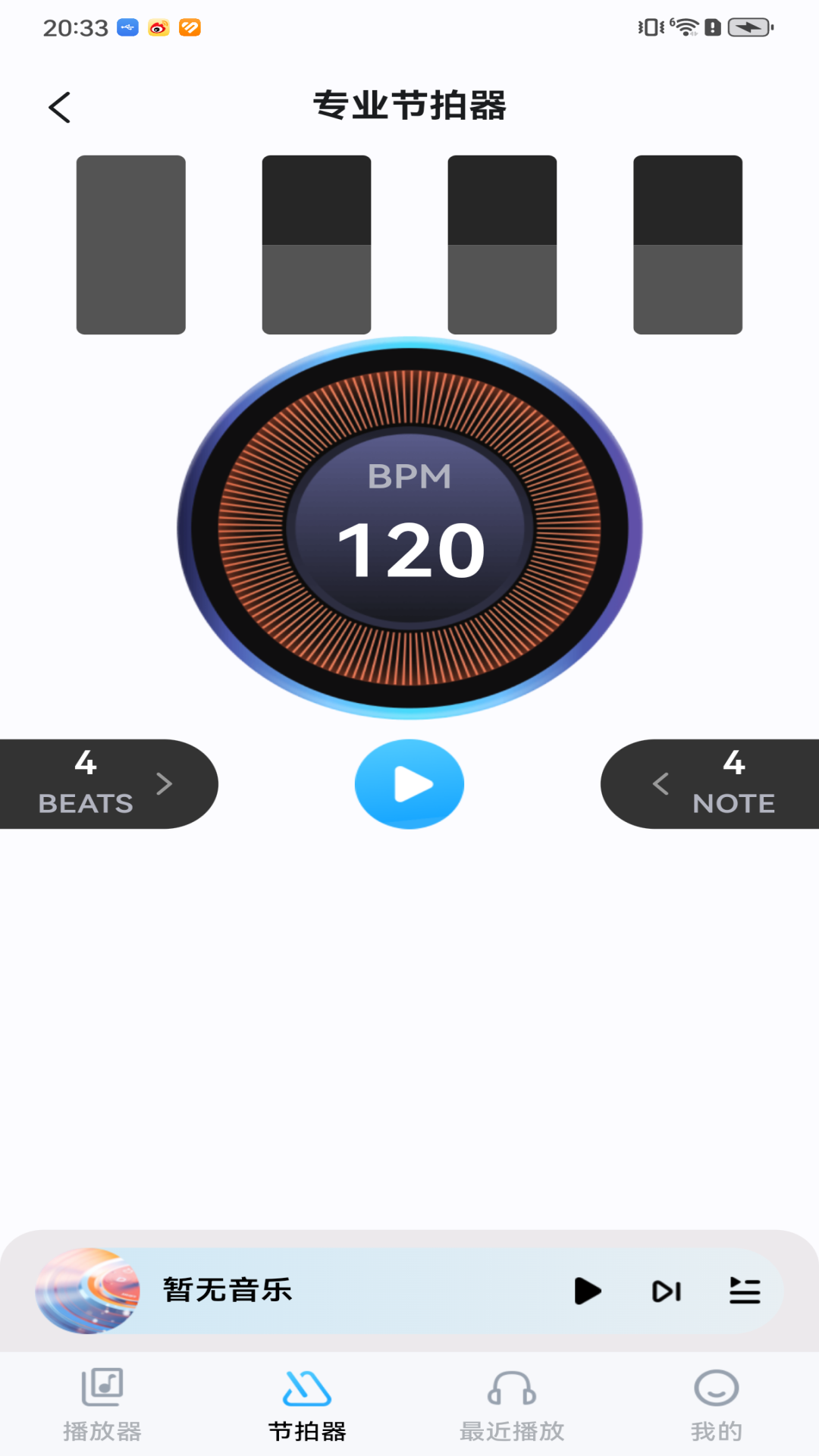Skip to the next track
The image size is (819, 1456).
click(666, 1291)
